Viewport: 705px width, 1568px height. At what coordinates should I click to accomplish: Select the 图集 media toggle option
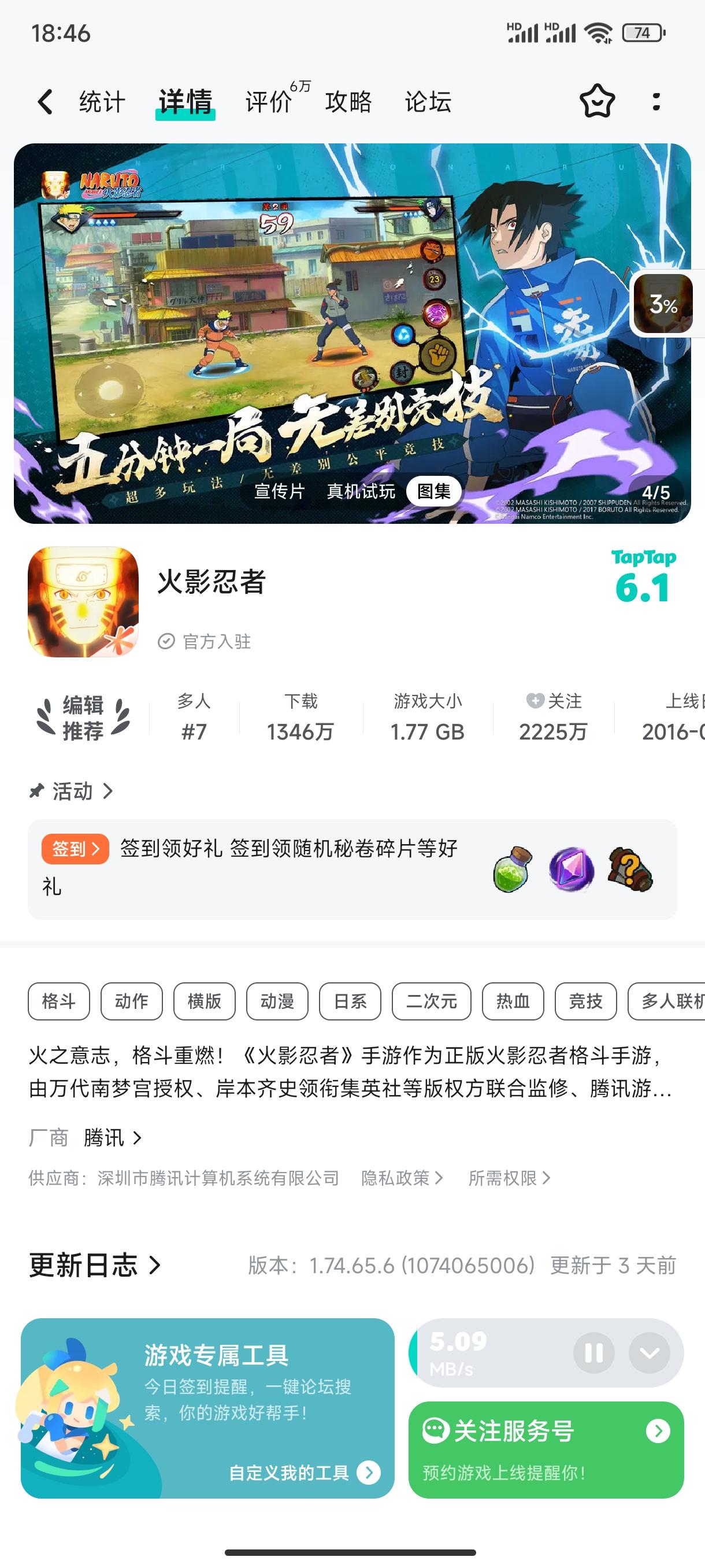pos(433,491)
